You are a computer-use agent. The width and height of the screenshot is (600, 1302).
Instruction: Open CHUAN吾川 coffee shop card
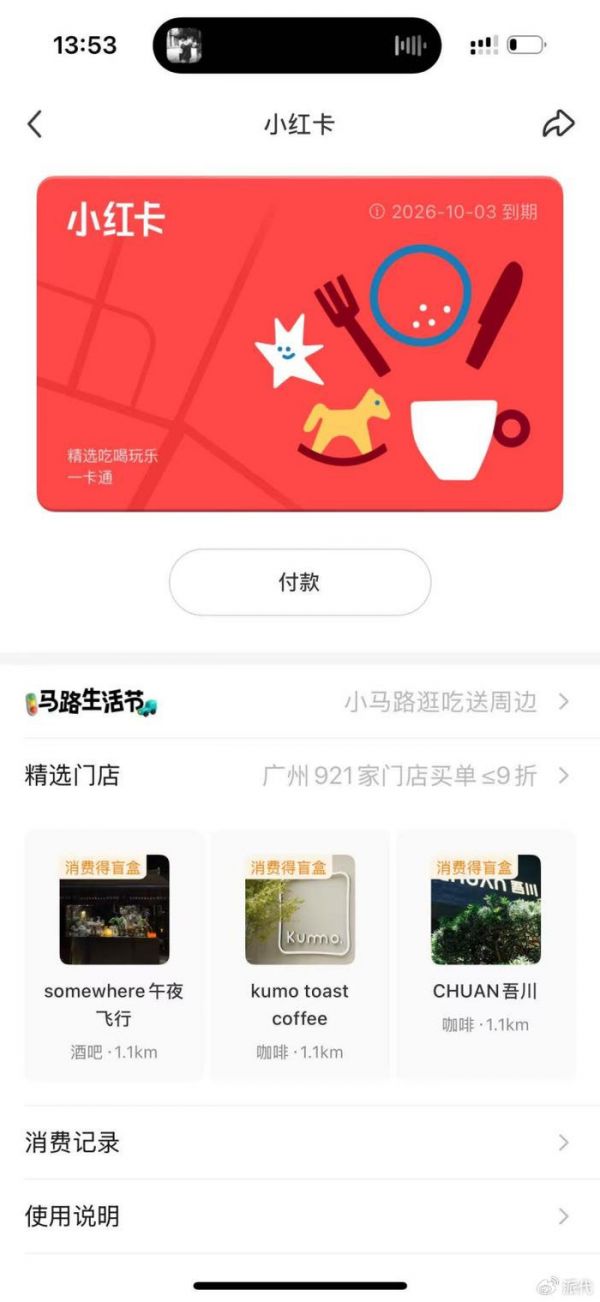(486, 955)
